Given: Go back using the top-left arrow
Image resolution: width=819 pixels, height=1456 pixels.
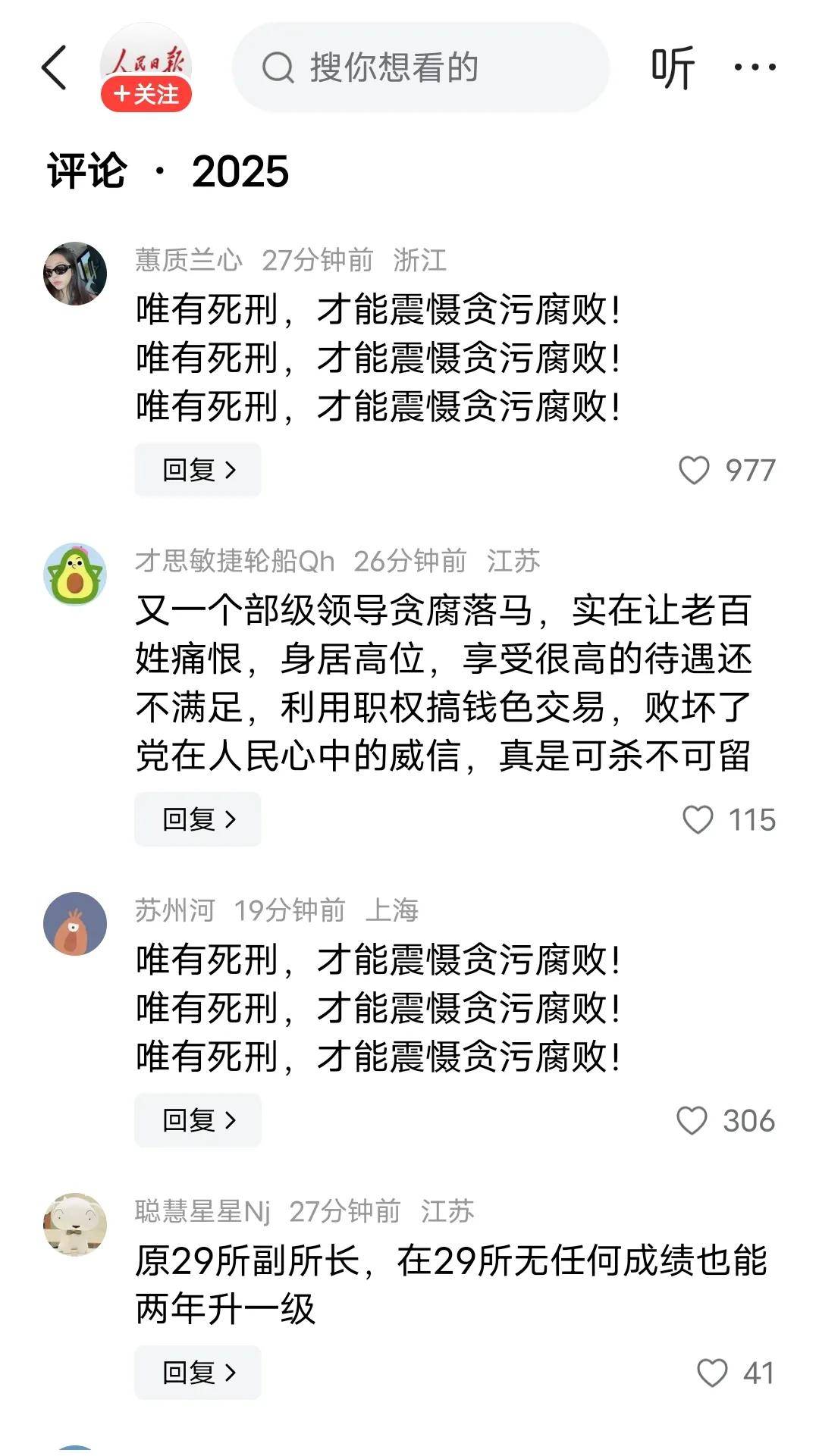Looking at the screenshot, I should click(54, 67).
